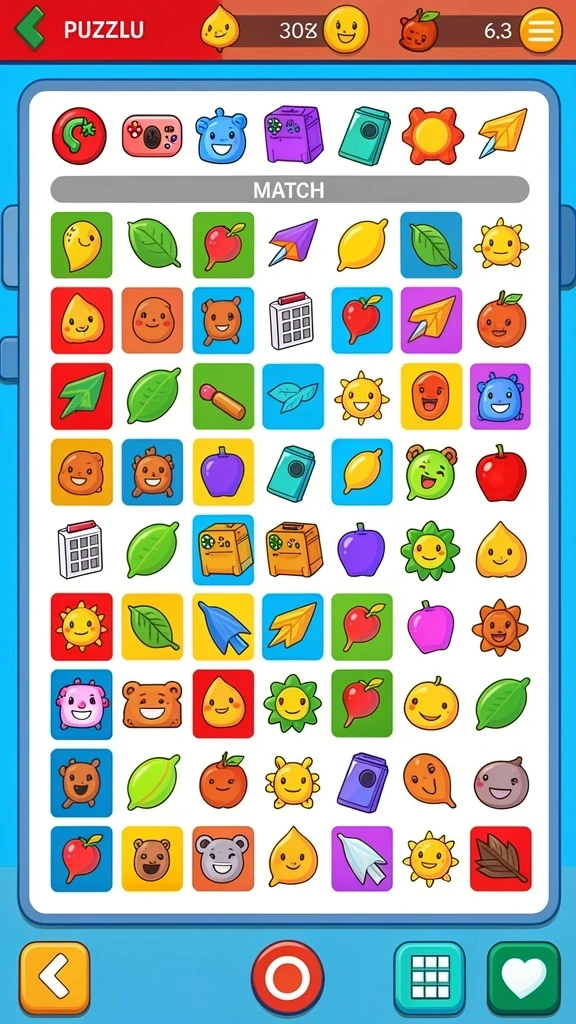Viewport: 576px width, 1024px height.
Task: Select the red tomato target icon
Action: [79, 136]
